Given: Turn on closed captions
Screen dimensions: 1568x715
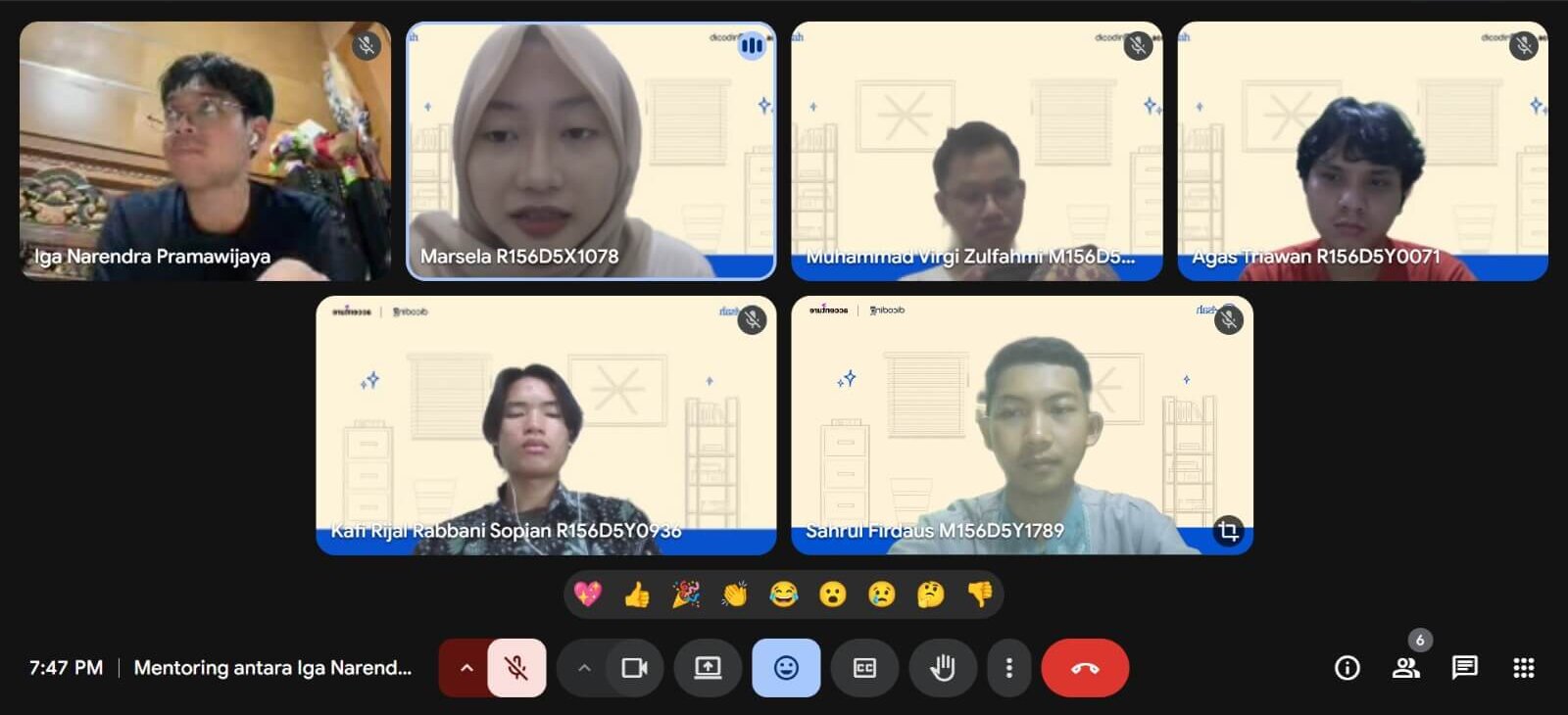Looking at the screenshot, I should coord(864,668).
